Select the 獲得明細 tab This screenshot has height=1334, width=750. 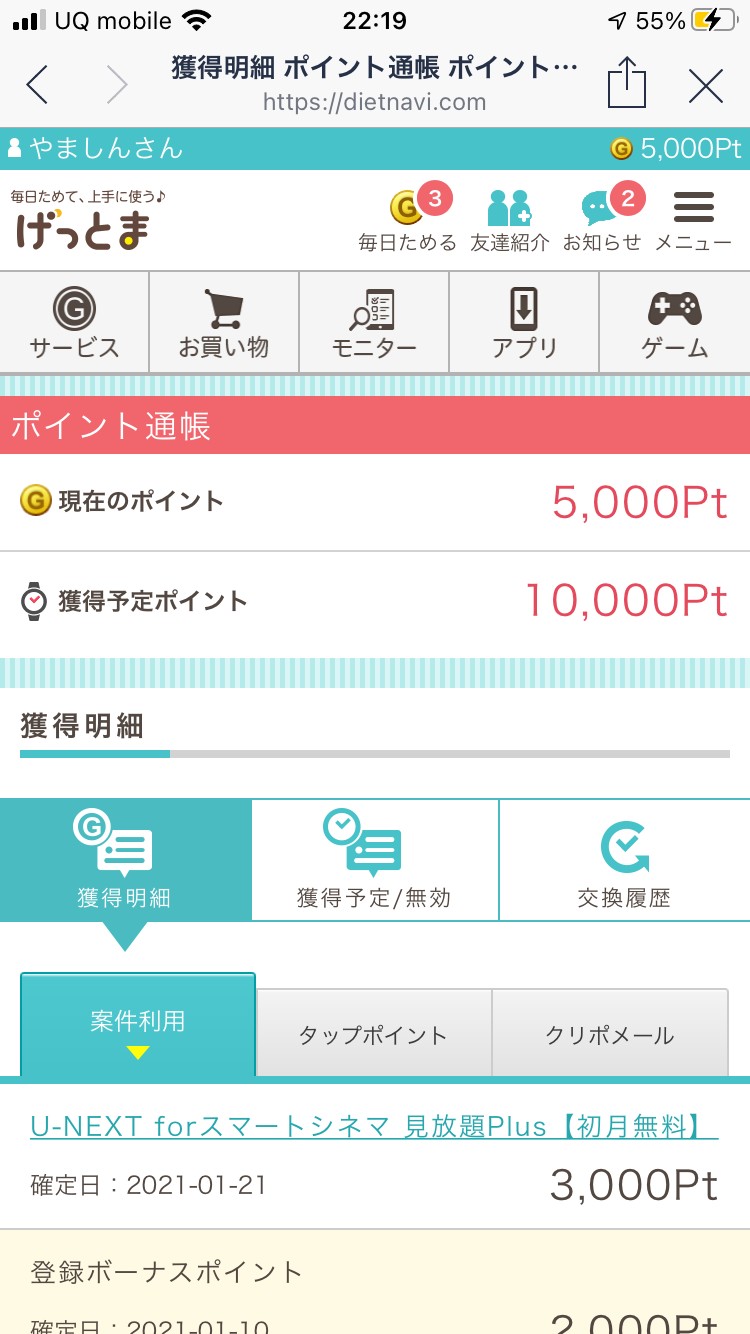[x=125, y=860]
